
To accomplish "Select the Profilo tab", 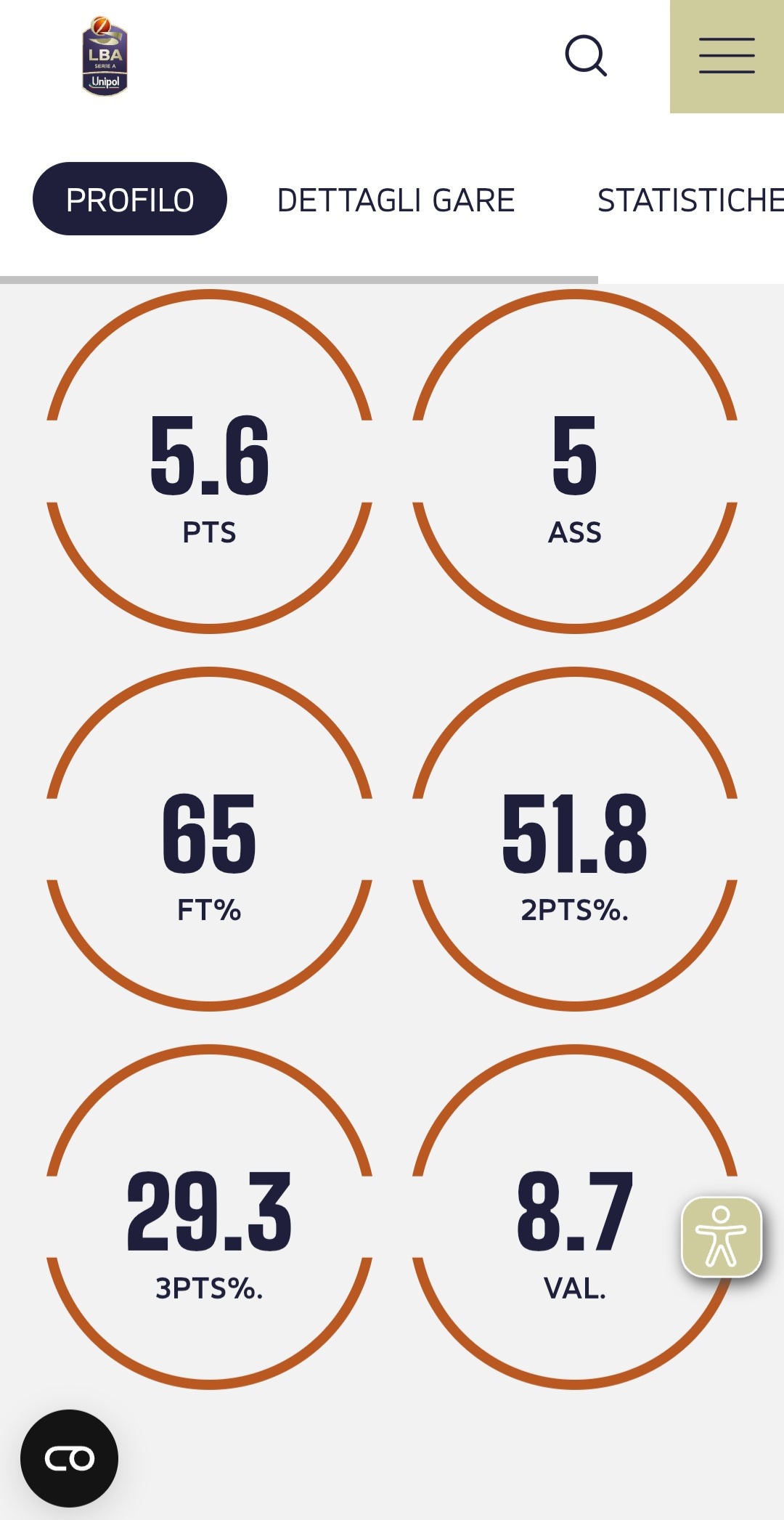I will coord(130,199).
